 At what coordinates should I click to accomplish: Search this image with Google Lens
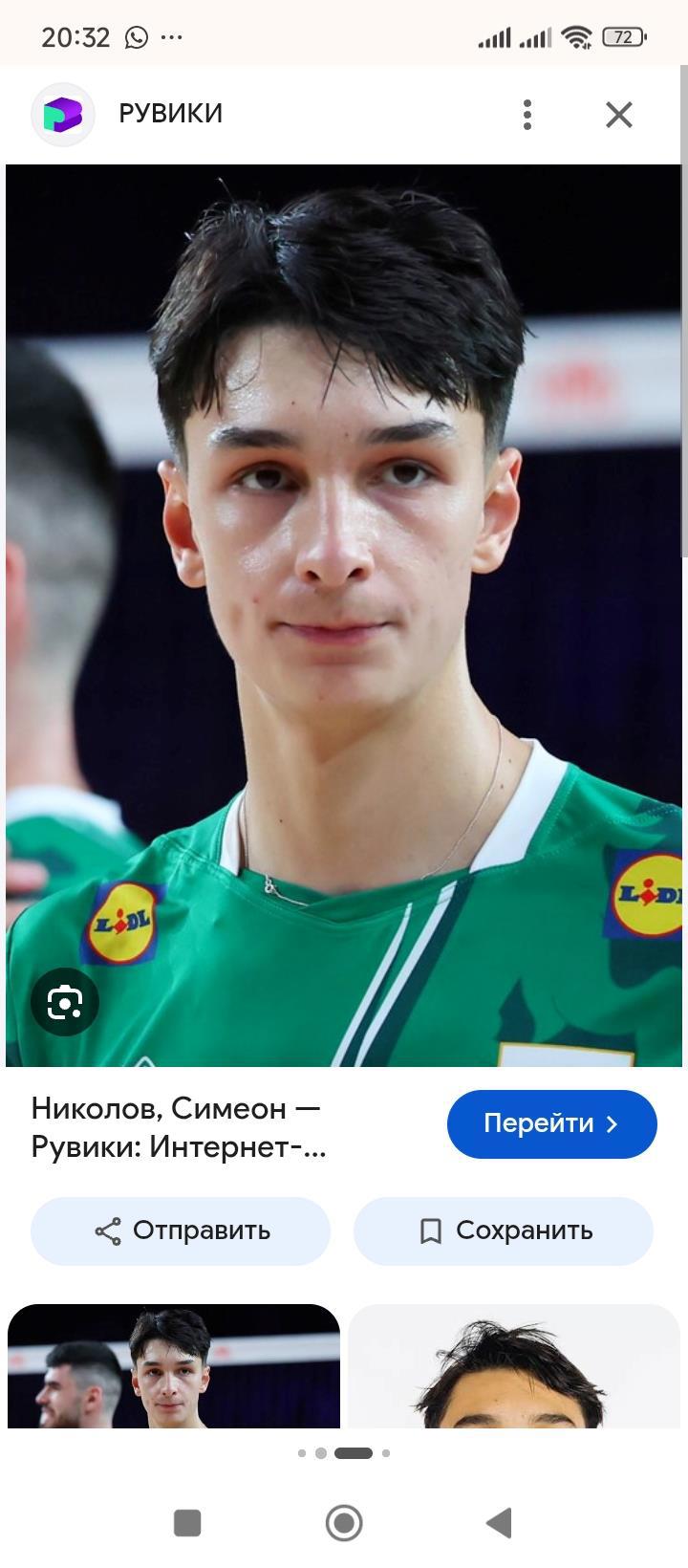[65, 1002]
